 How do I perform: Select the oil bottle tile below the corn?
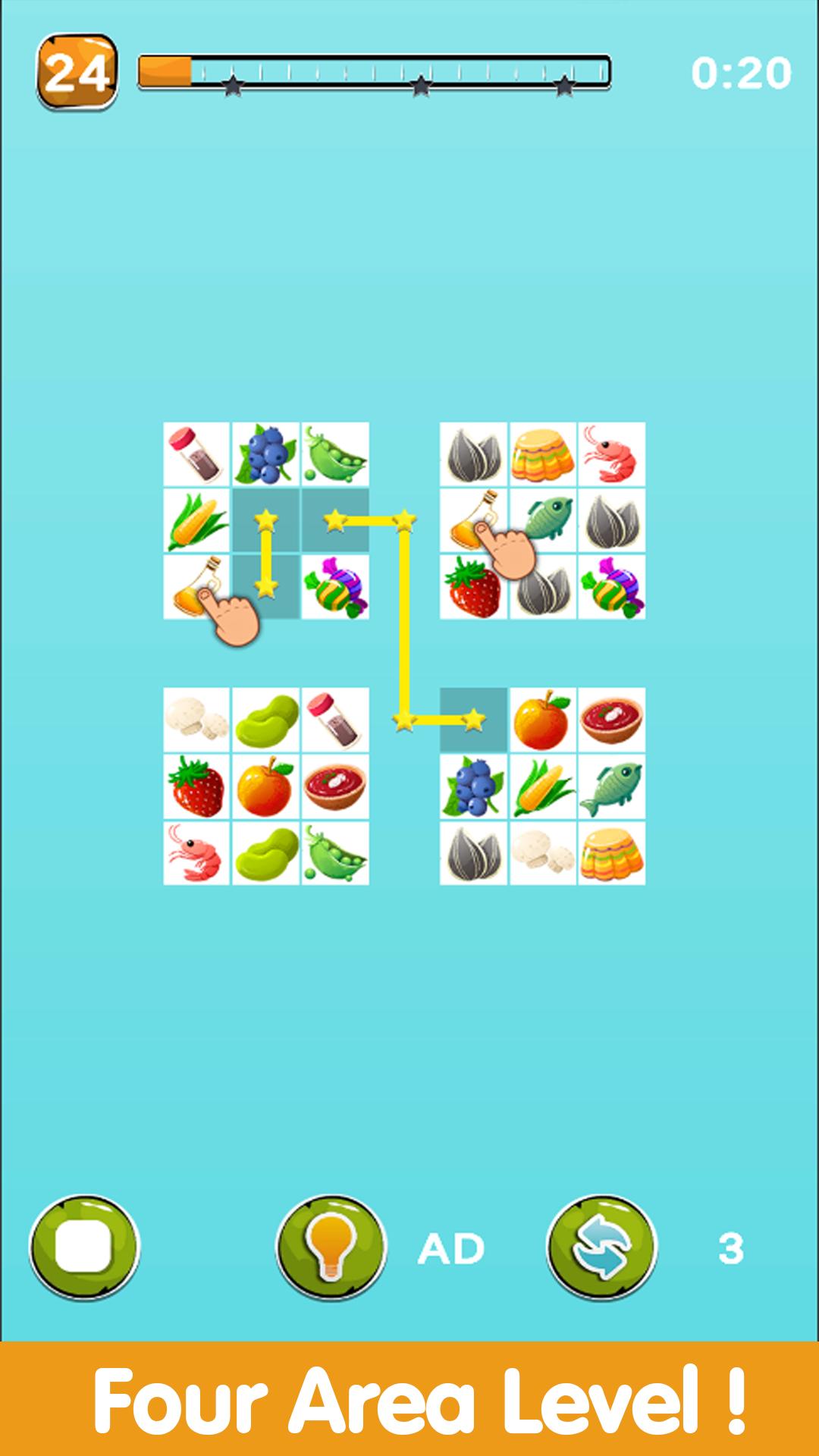196,586
